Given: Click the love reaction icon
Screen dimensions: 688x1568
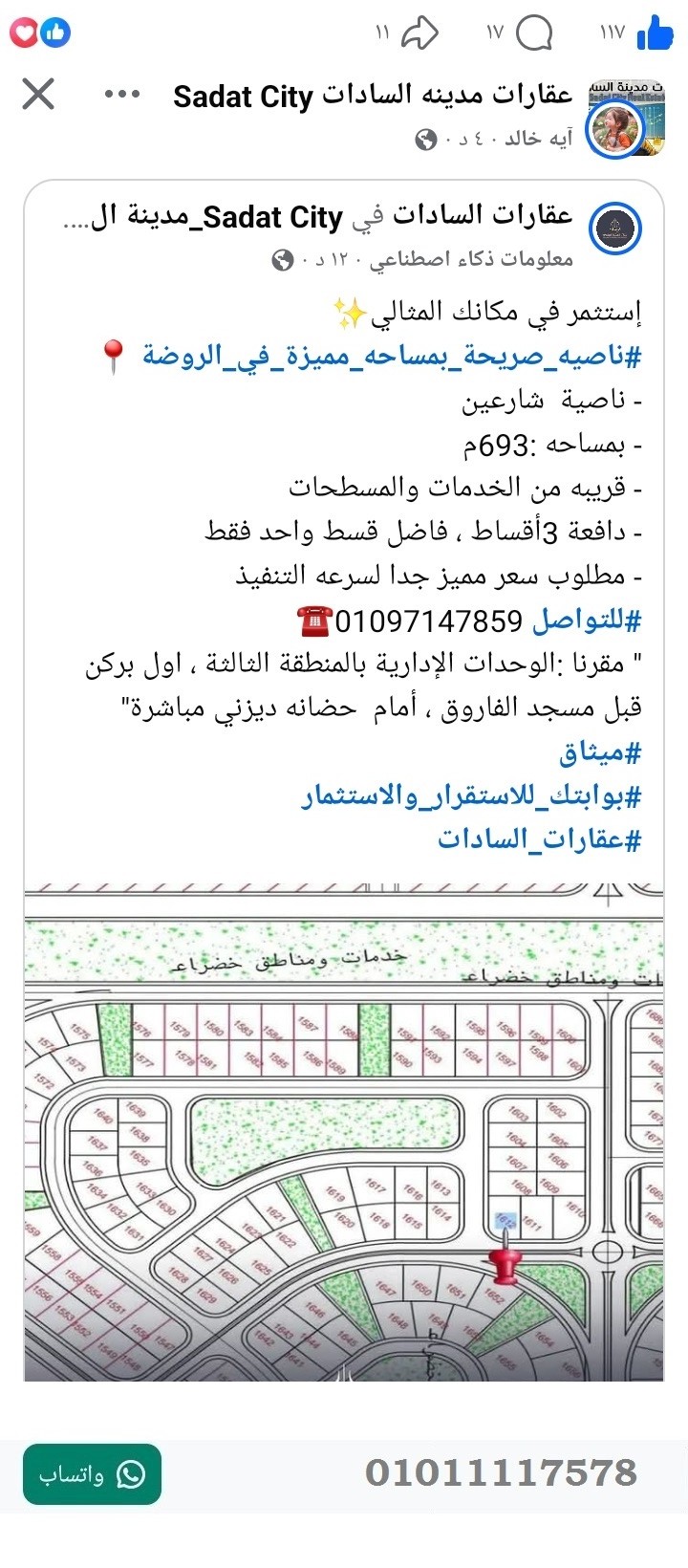Looking at the screenshot, I should [23, 32].
